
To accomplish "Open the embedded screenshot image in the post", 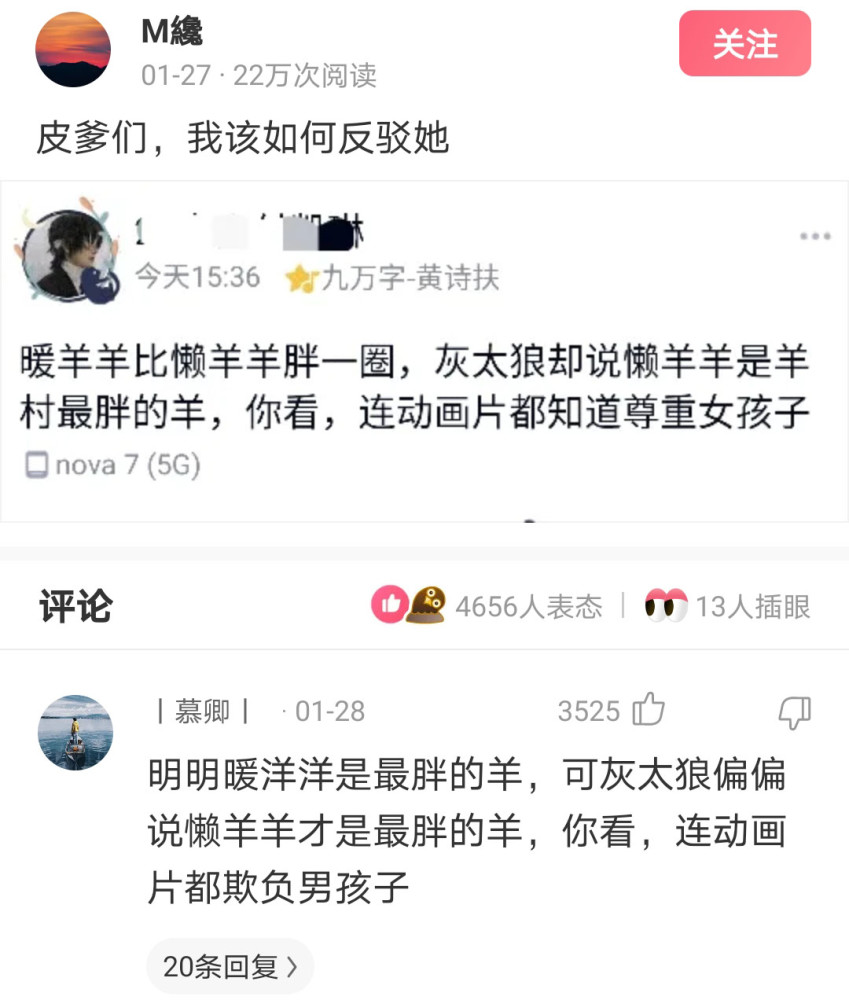I will pos(424,350).
